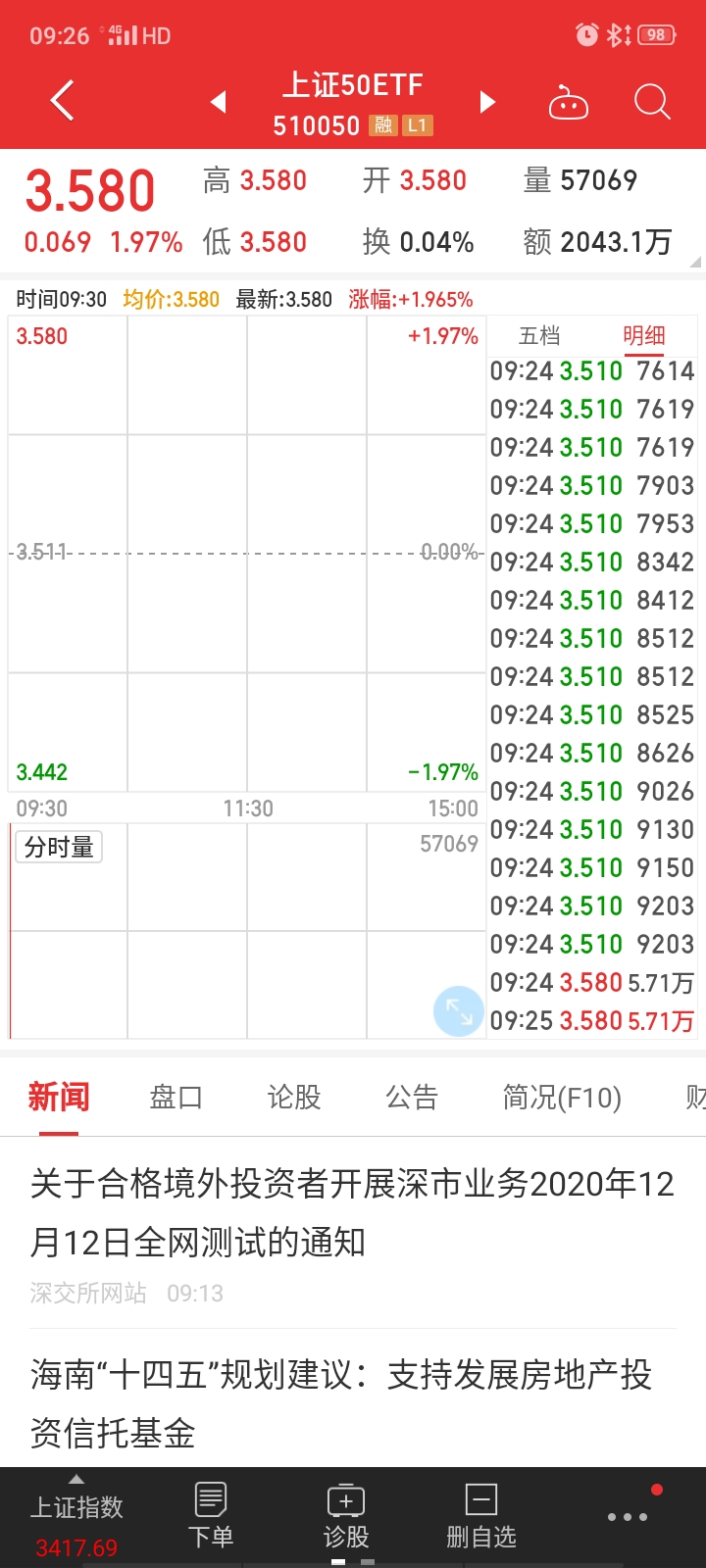
Task: Expand the 上证指数 bar at the bottom
Action: 76,1514
